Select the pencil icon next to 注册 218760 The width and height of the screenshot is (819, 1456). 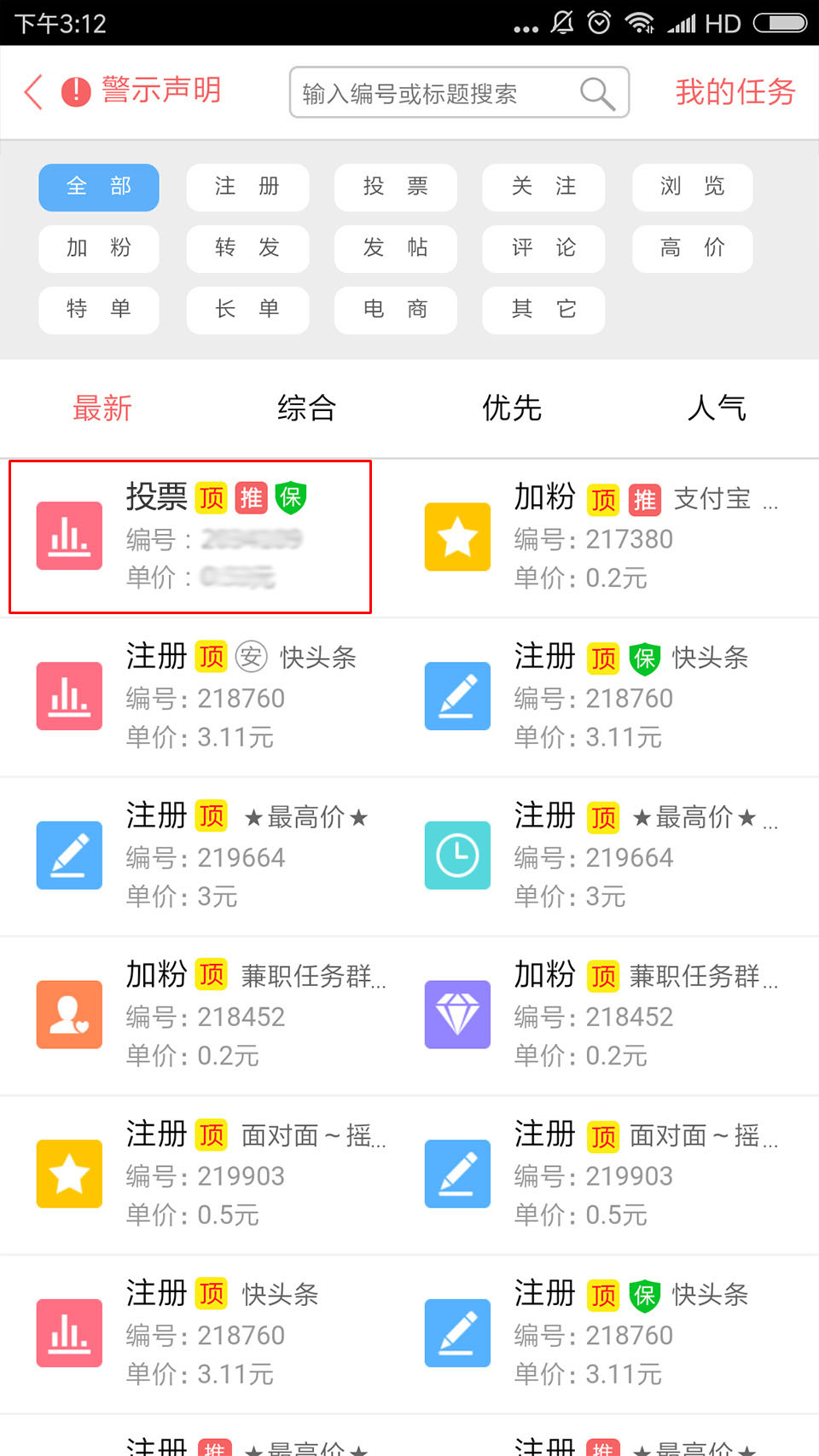click(x=457, y=696)
